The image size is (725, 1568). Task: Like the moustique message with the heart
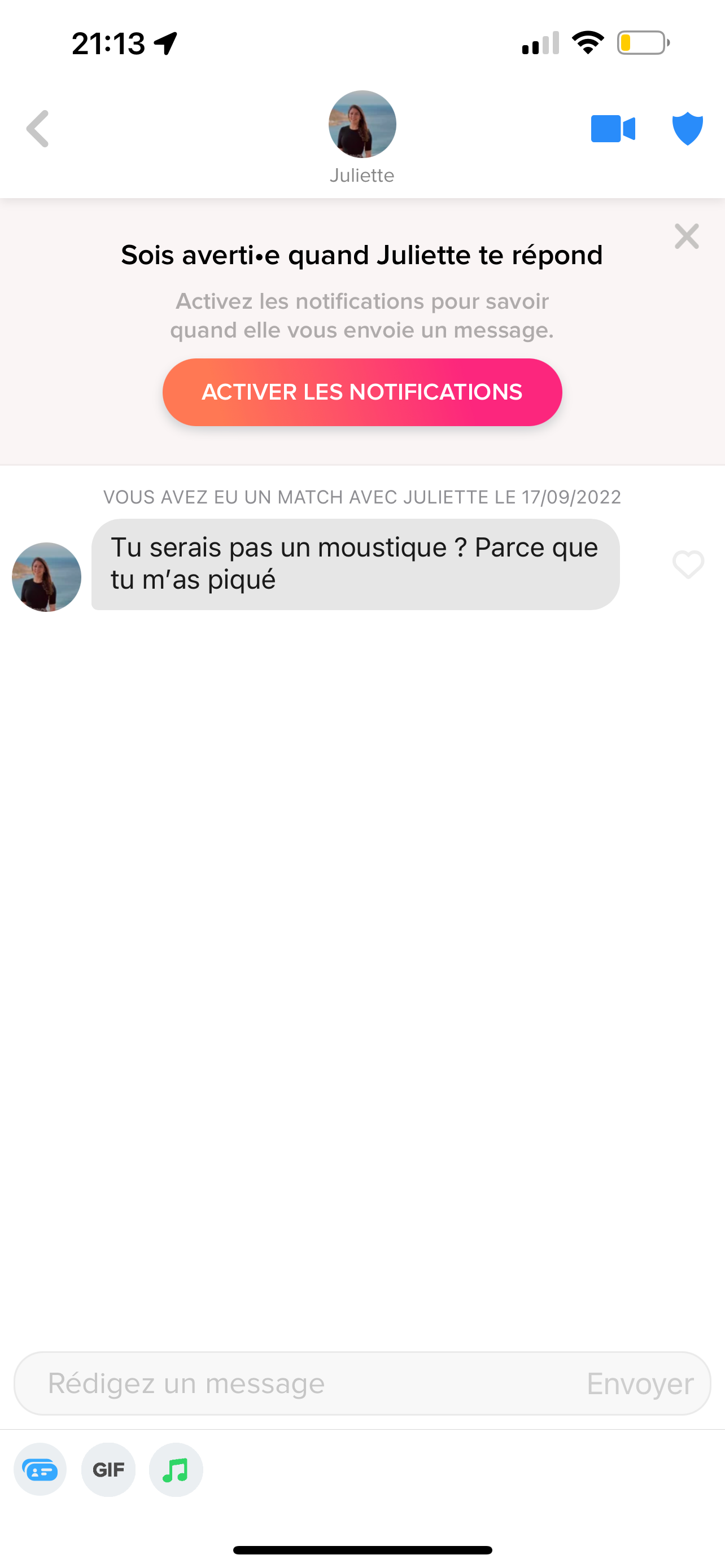pos(688,564)
